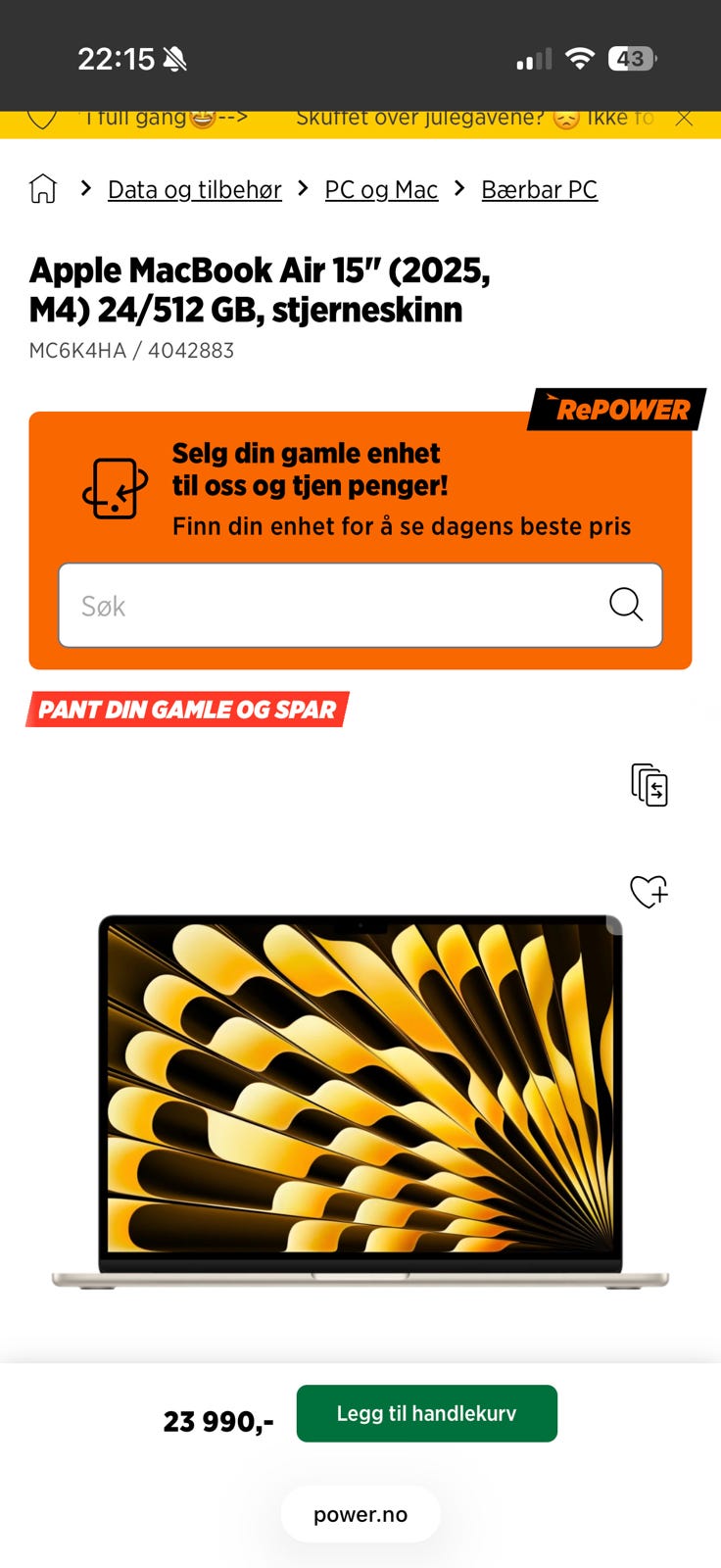721x1568 pixels.
Task: Click the magnifier icon in the Søk field
Action: (x=626, y=606)
